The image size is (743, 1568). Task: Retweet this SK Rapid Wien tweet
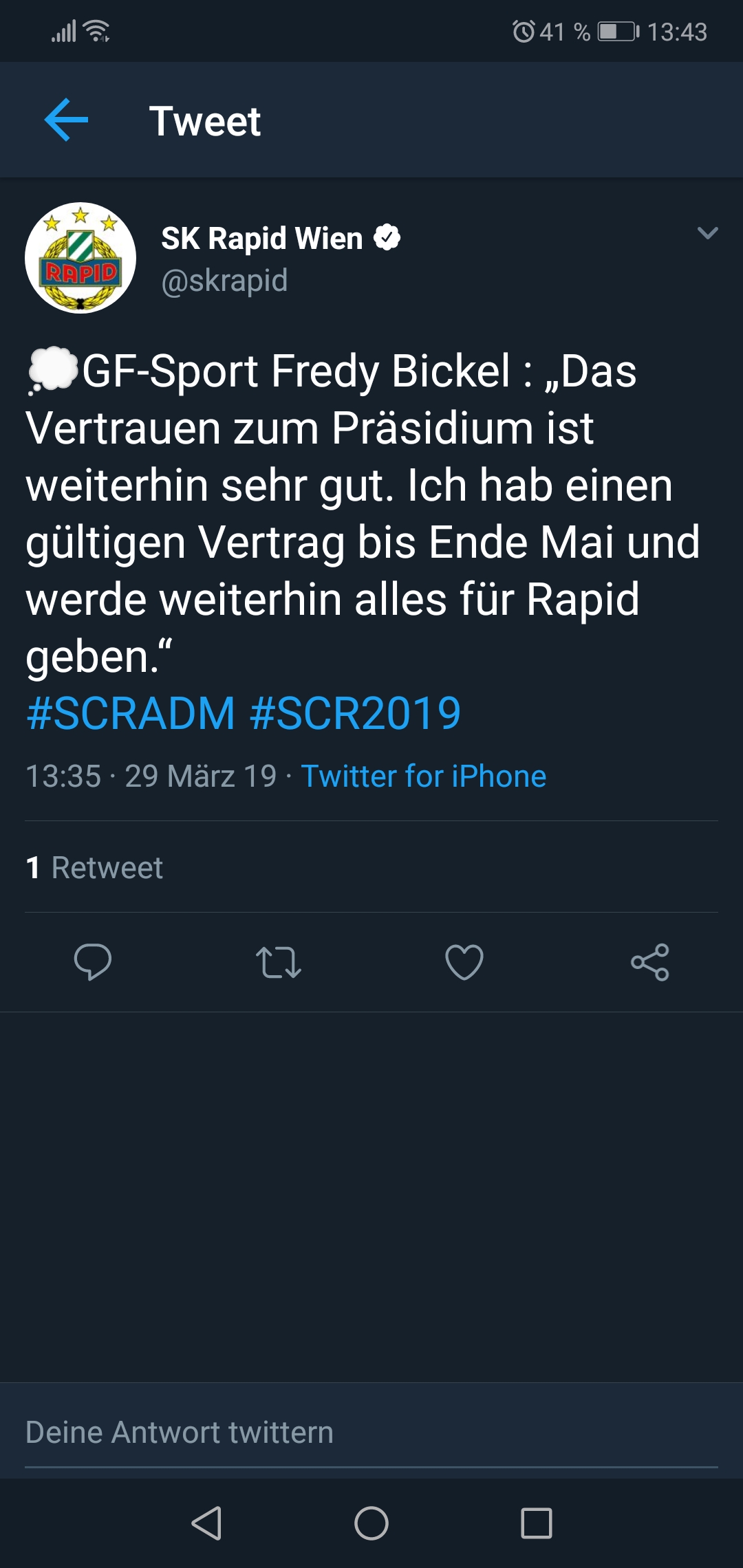(x=279, y=961)
